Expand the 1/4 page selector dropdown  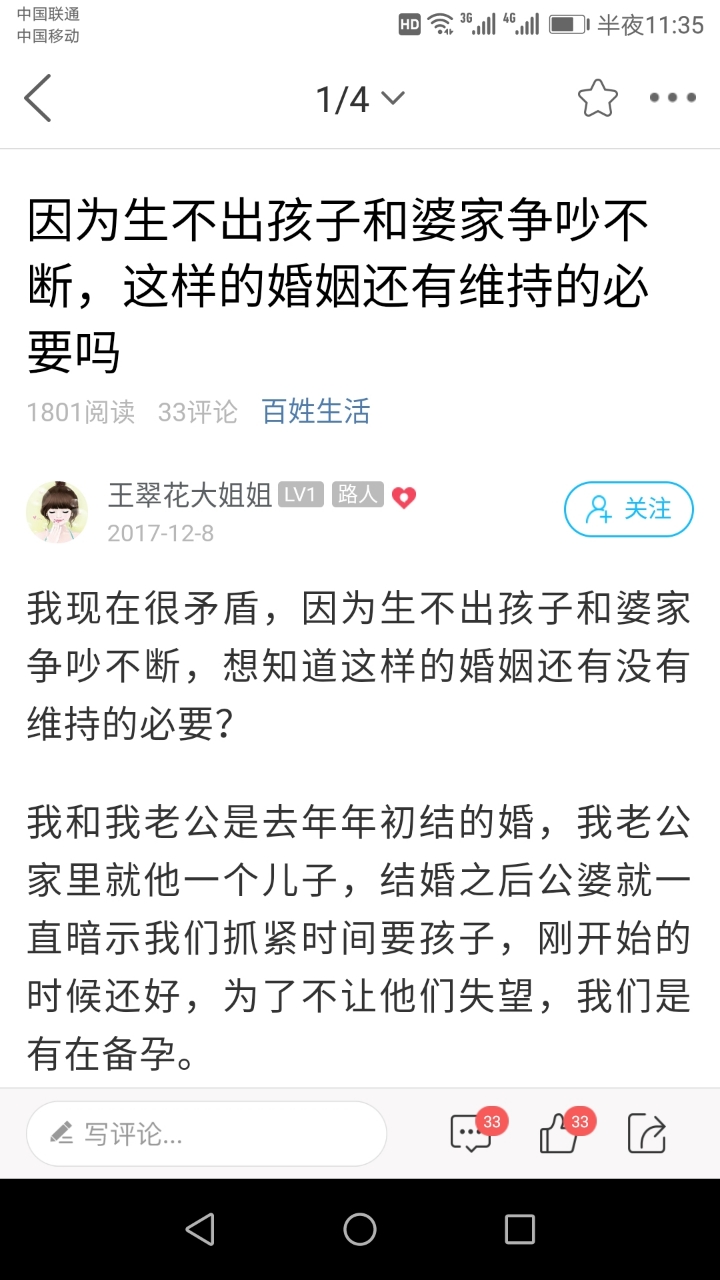[x=360, y=98]
